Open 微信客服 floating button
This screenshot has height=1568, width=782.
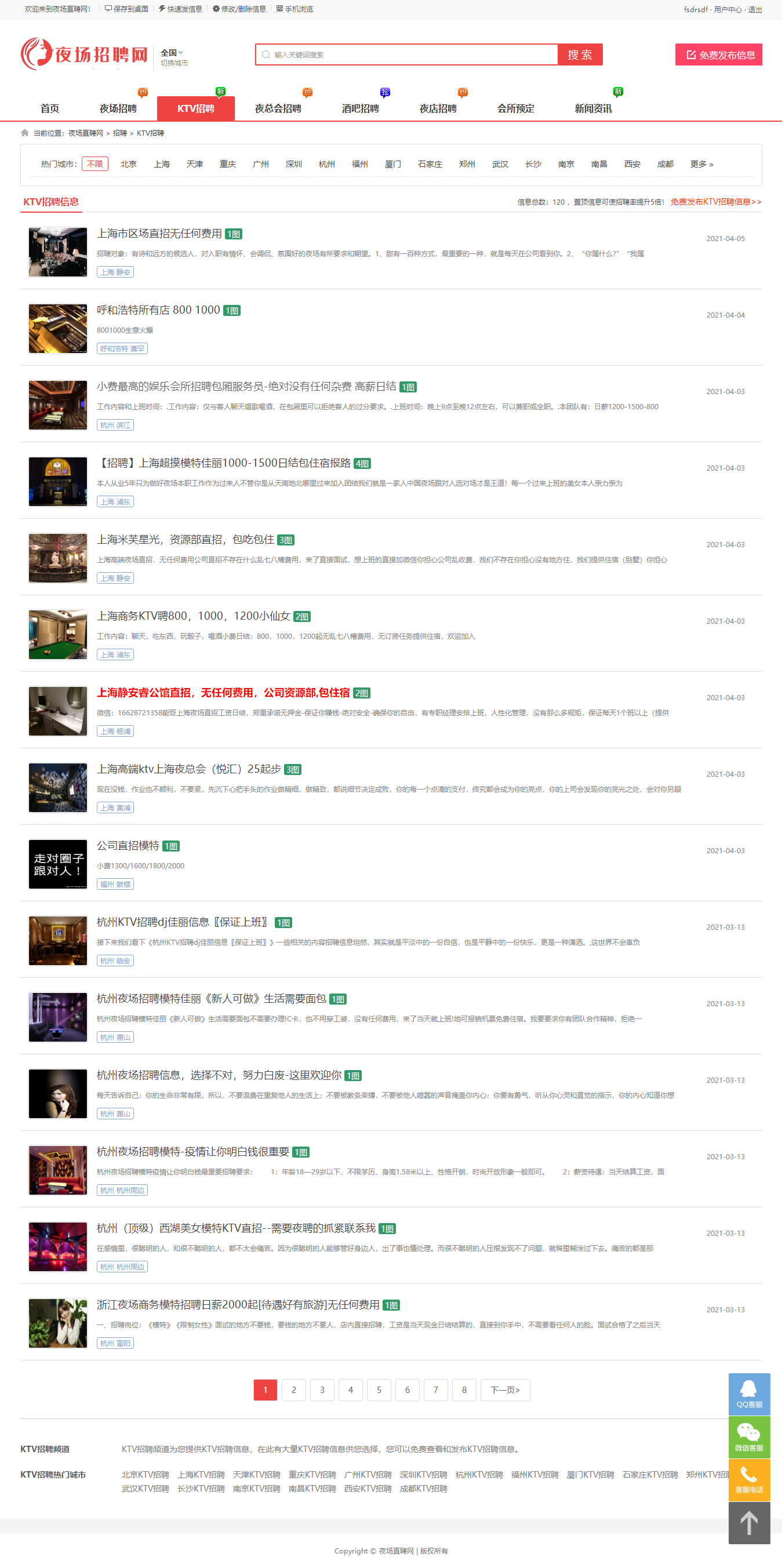tap(749, 1436)
